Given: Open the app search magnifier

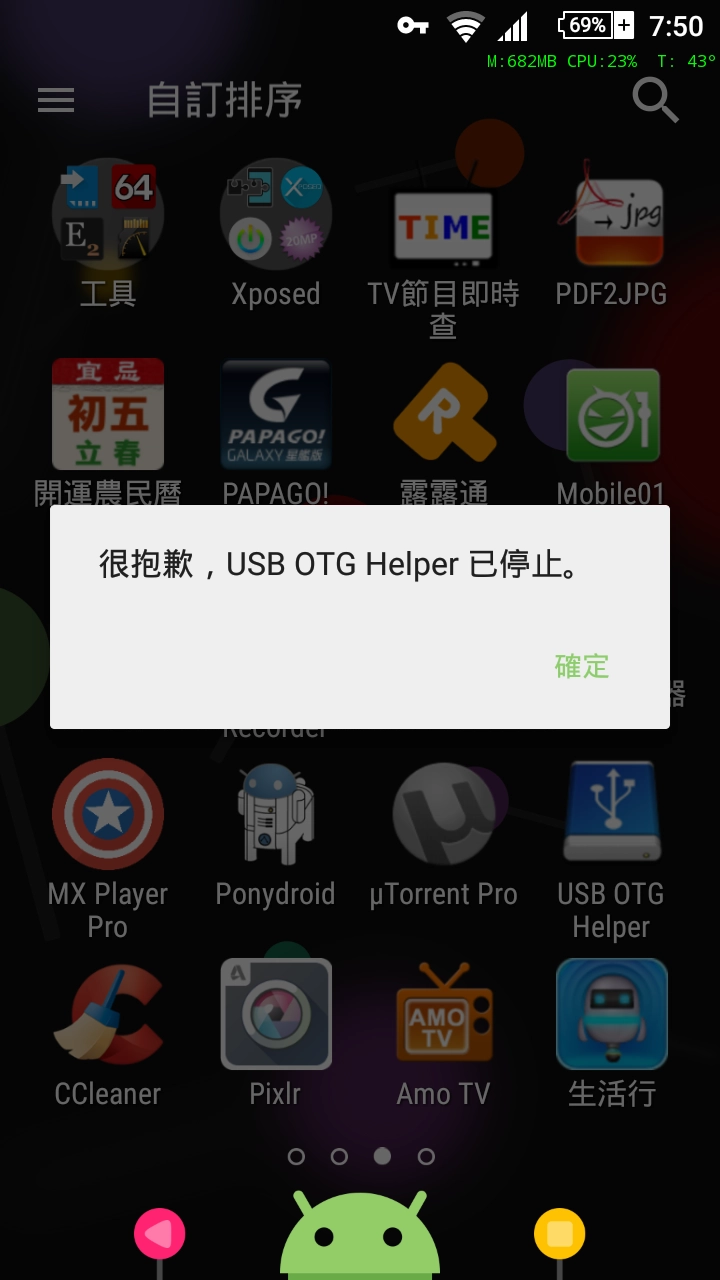Looking at the screenshot, I should (656, 99).
